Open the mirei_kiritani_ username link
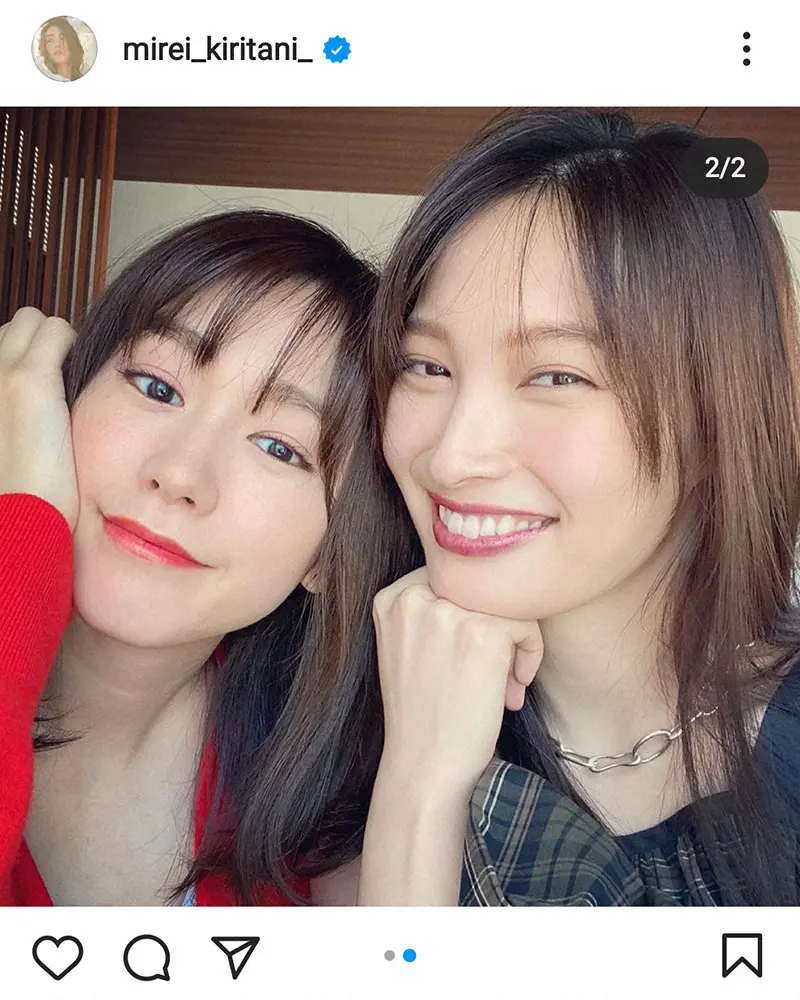The width and height of the screenshot is (800, 1000). [217, 49]
